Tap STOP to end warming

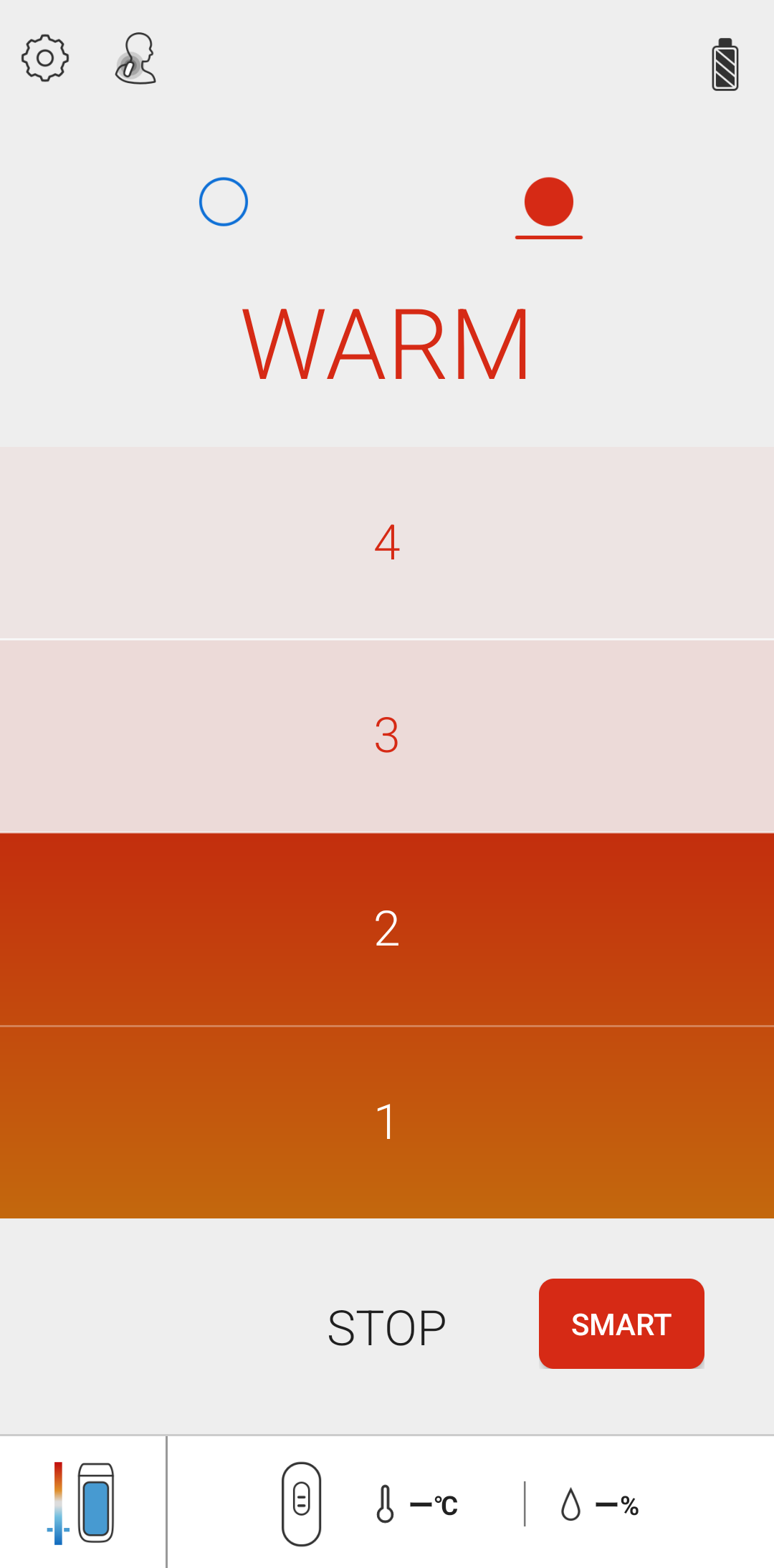point(386,1327)
